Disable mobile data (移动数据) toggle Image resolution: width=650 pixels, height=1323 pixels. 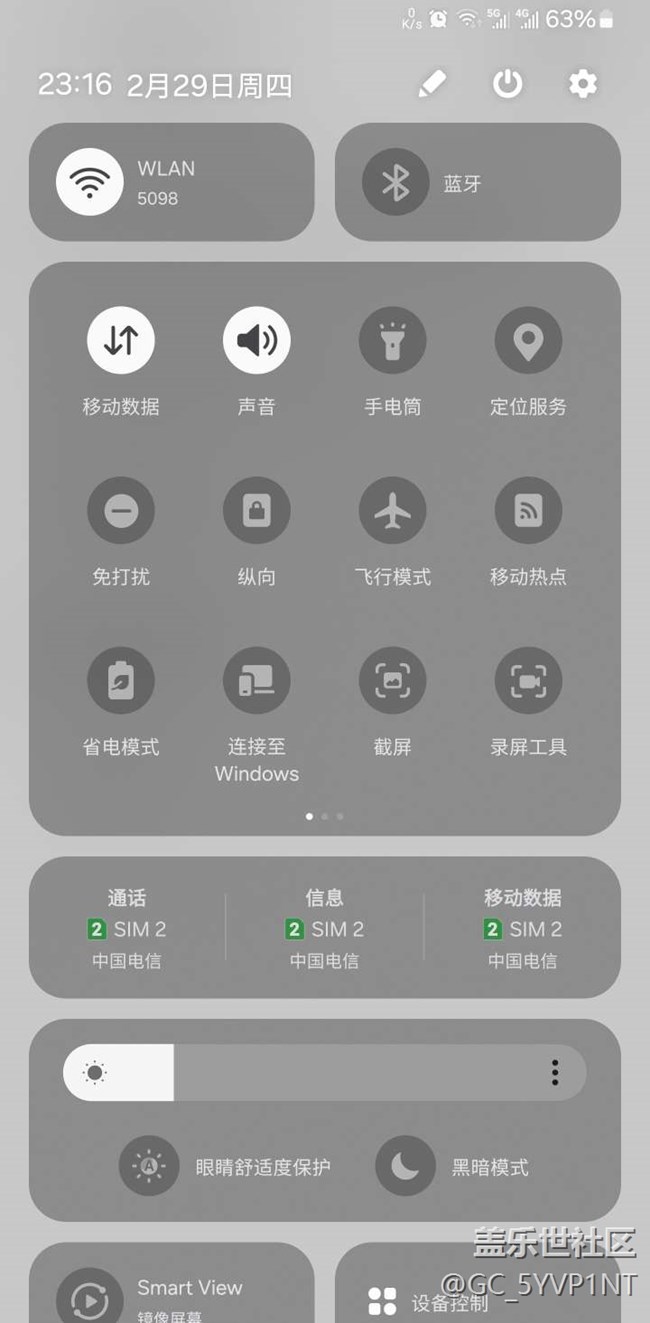[x=121, y=341]
